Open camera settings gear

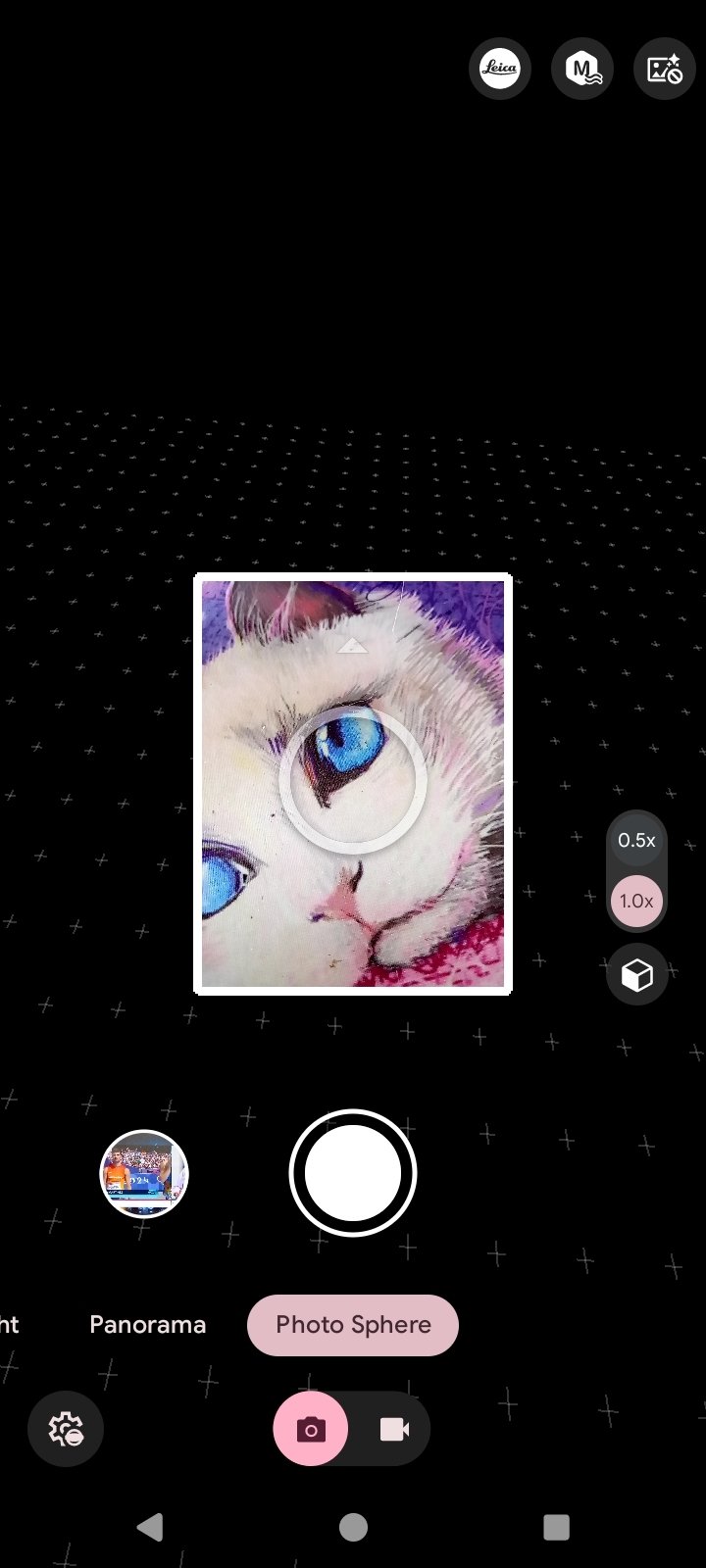pyautogui.click(x=66, y=1430)
